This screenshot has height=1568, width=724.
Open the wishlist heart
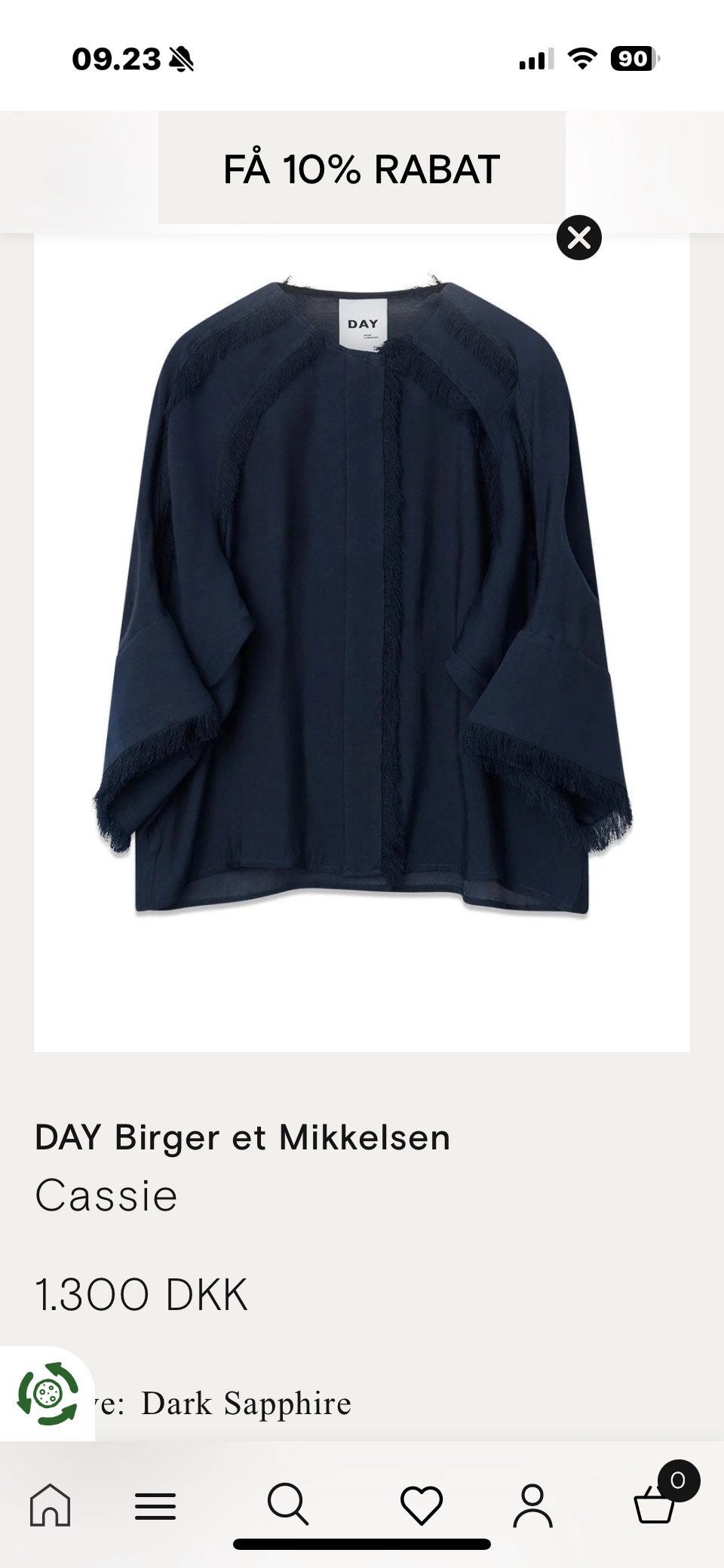click(421, 1505)
